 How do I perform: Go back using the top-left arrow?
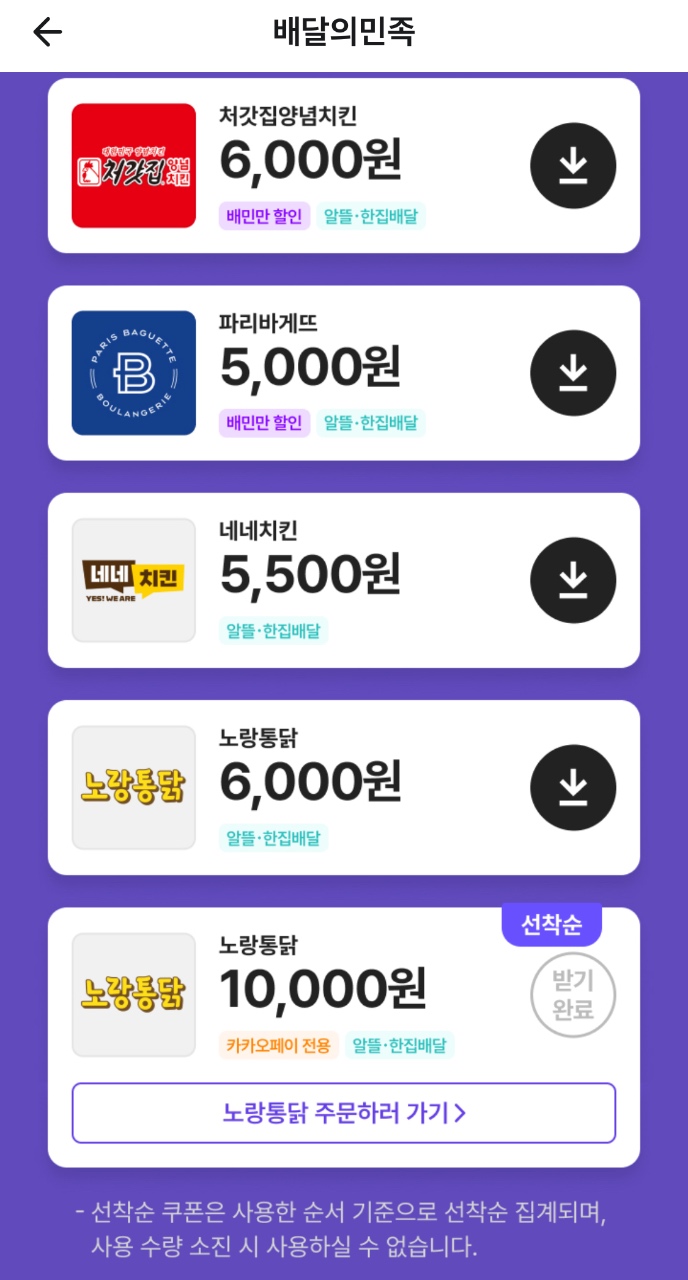pos(47,32)
